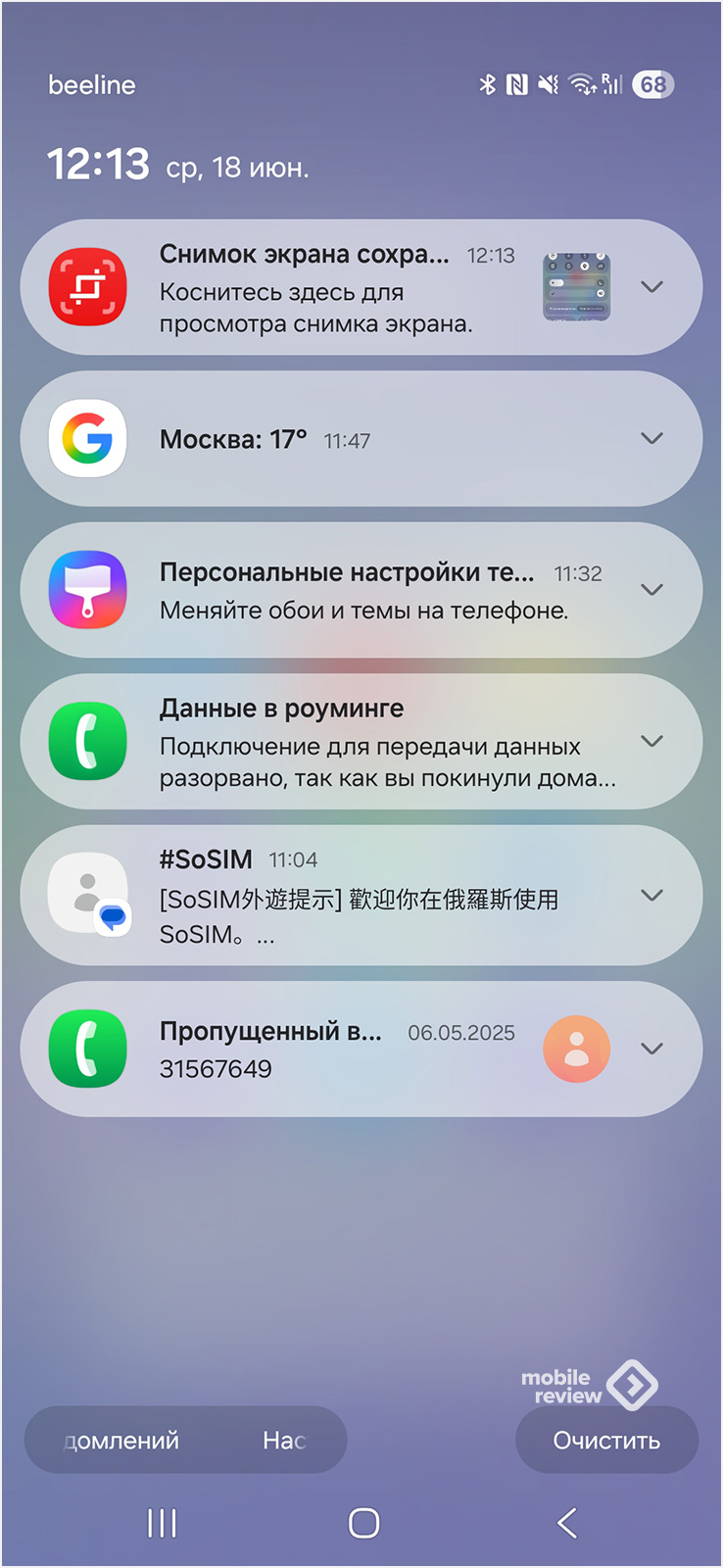Go back with the navigation bar arrow
Viewport: 723px width, 1568px height.
click(566, 1522)
